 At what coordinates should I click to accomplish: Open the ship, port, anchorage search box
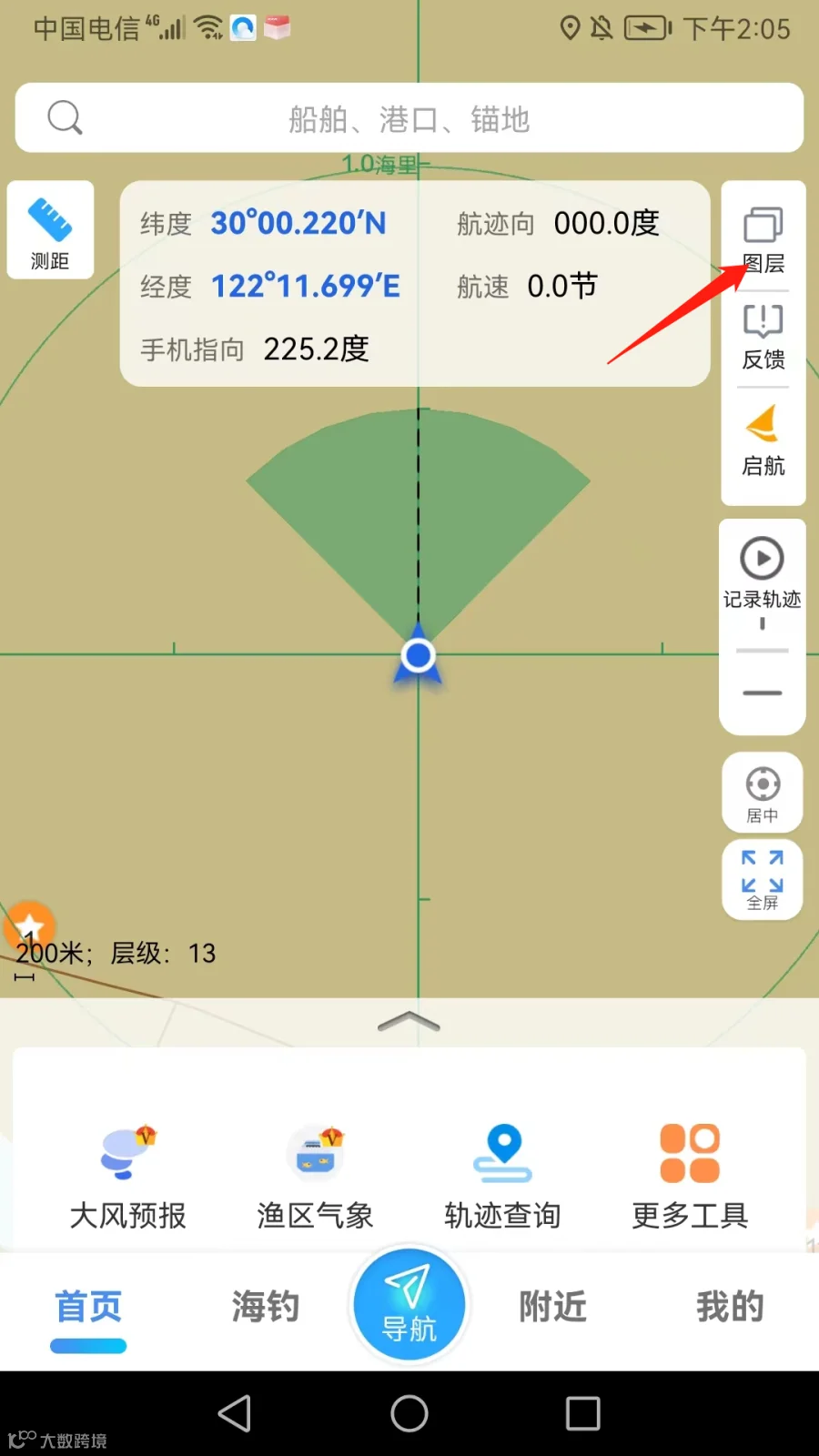coord(409,118)
